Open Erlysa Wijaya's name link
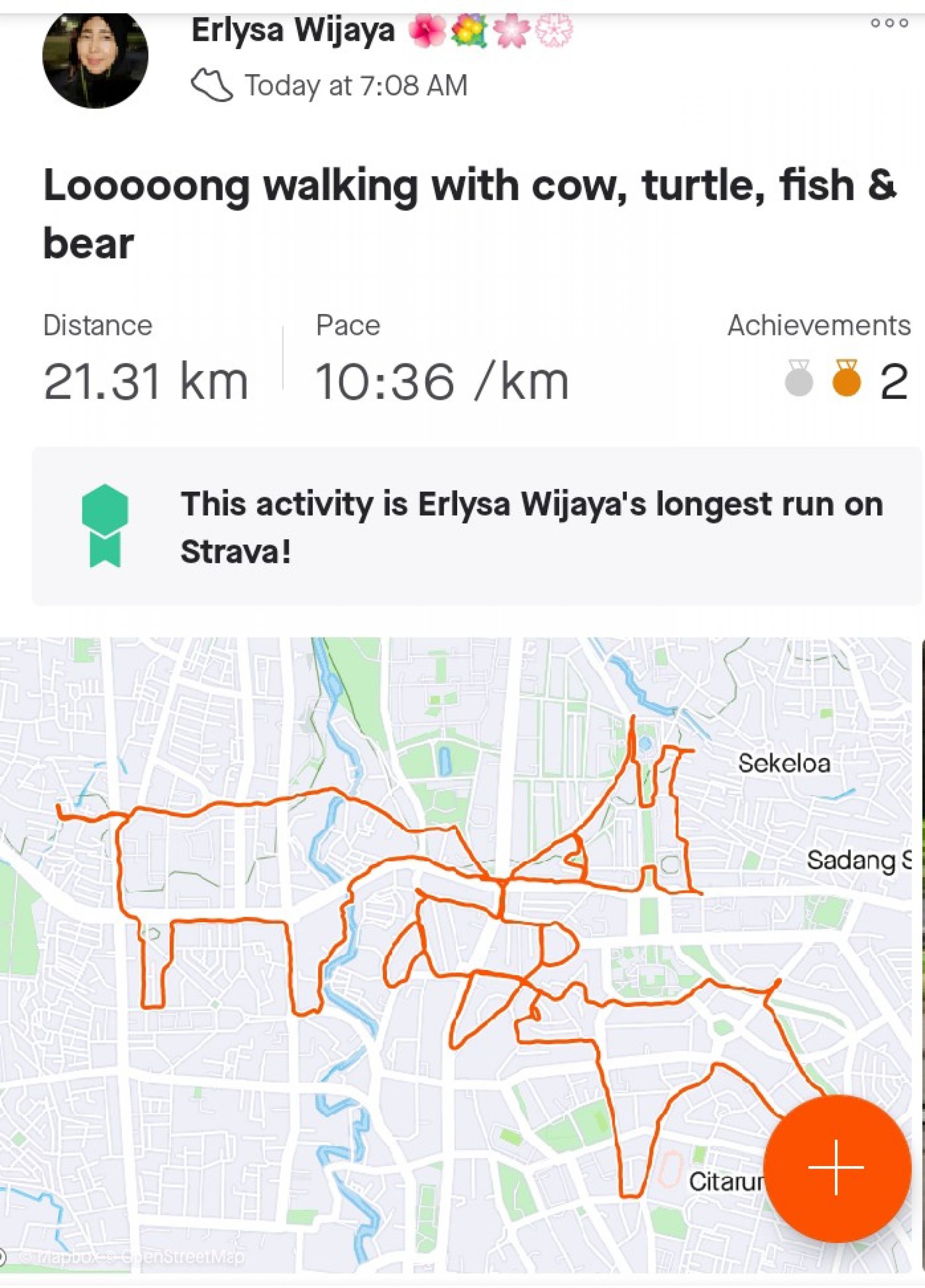The width and height of the screenshot is (925, 1288). click(x=293, y=31)
